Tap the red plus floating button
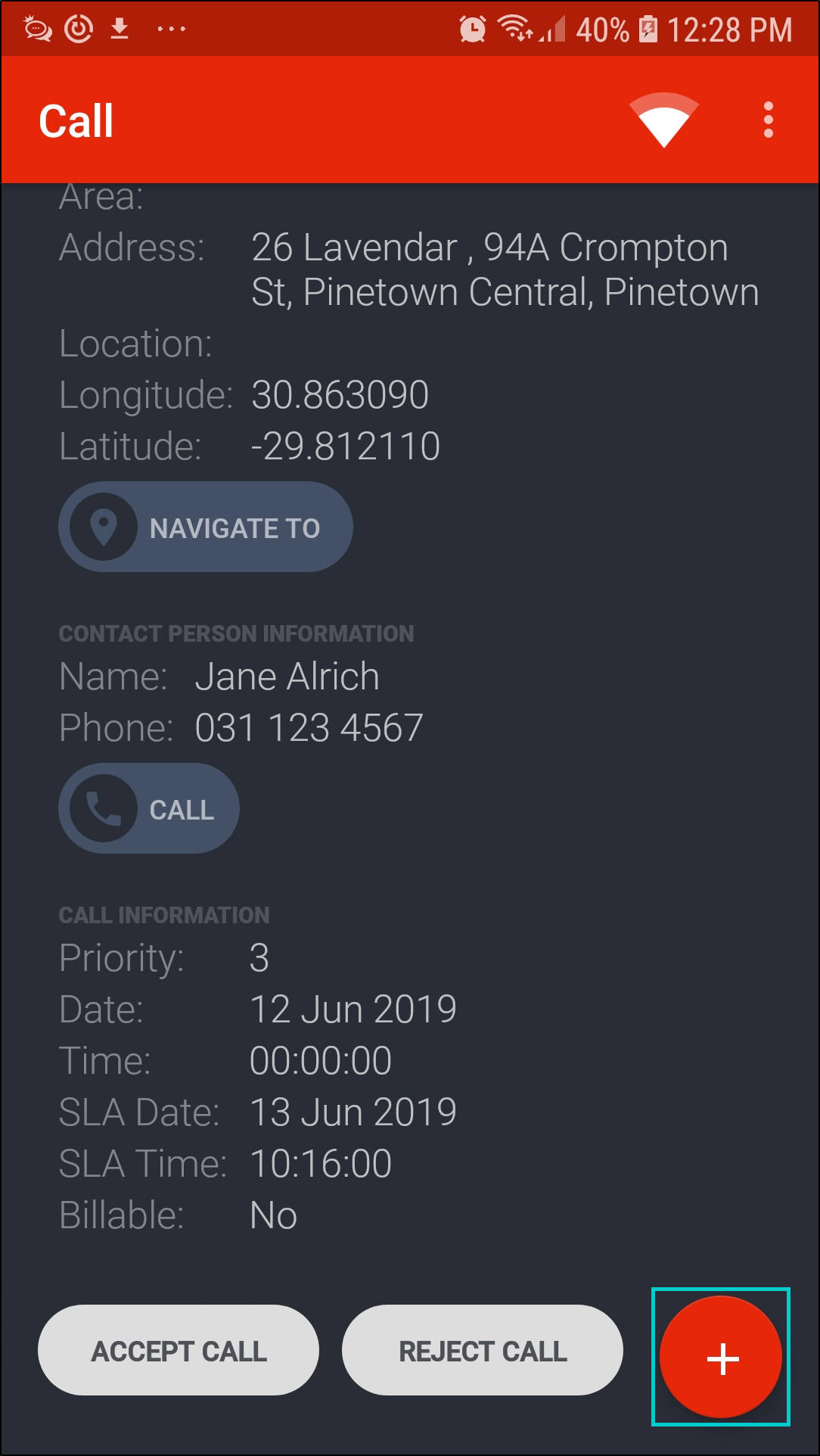The image size is (820, 1456). 721,1358
